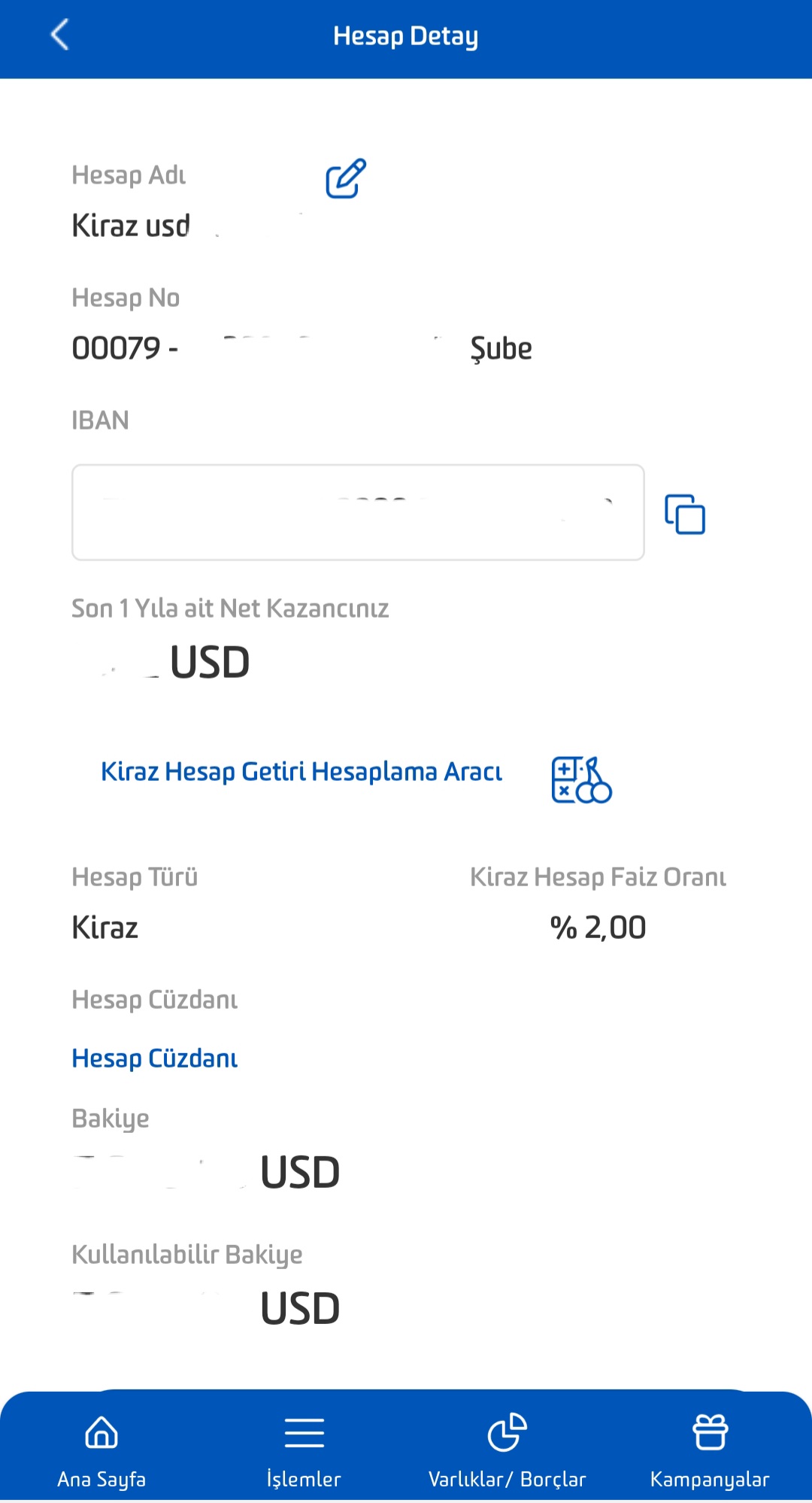Image resolution: width=812 pixels, height=1503 pixels.
Task: Edit the account name with pencil icon
Action: coord(346,178)
